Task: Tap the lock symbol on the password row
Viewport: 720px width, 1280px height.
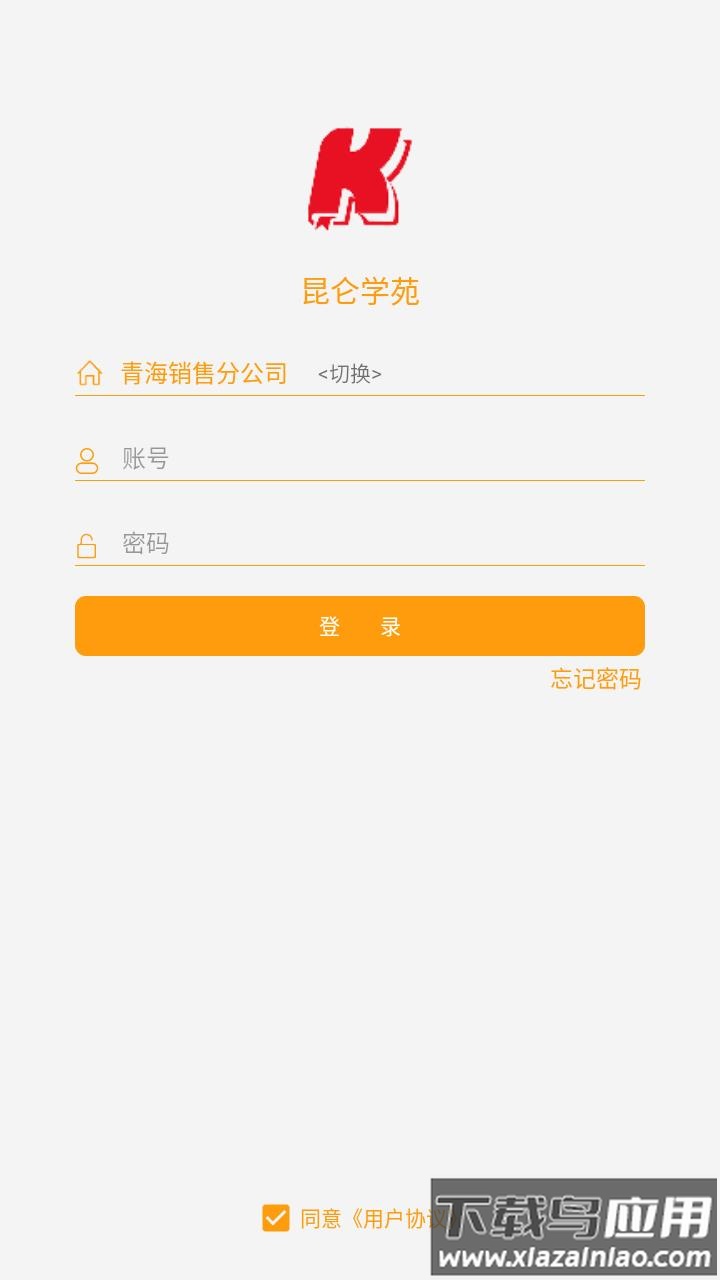Action: click(88, 544)
